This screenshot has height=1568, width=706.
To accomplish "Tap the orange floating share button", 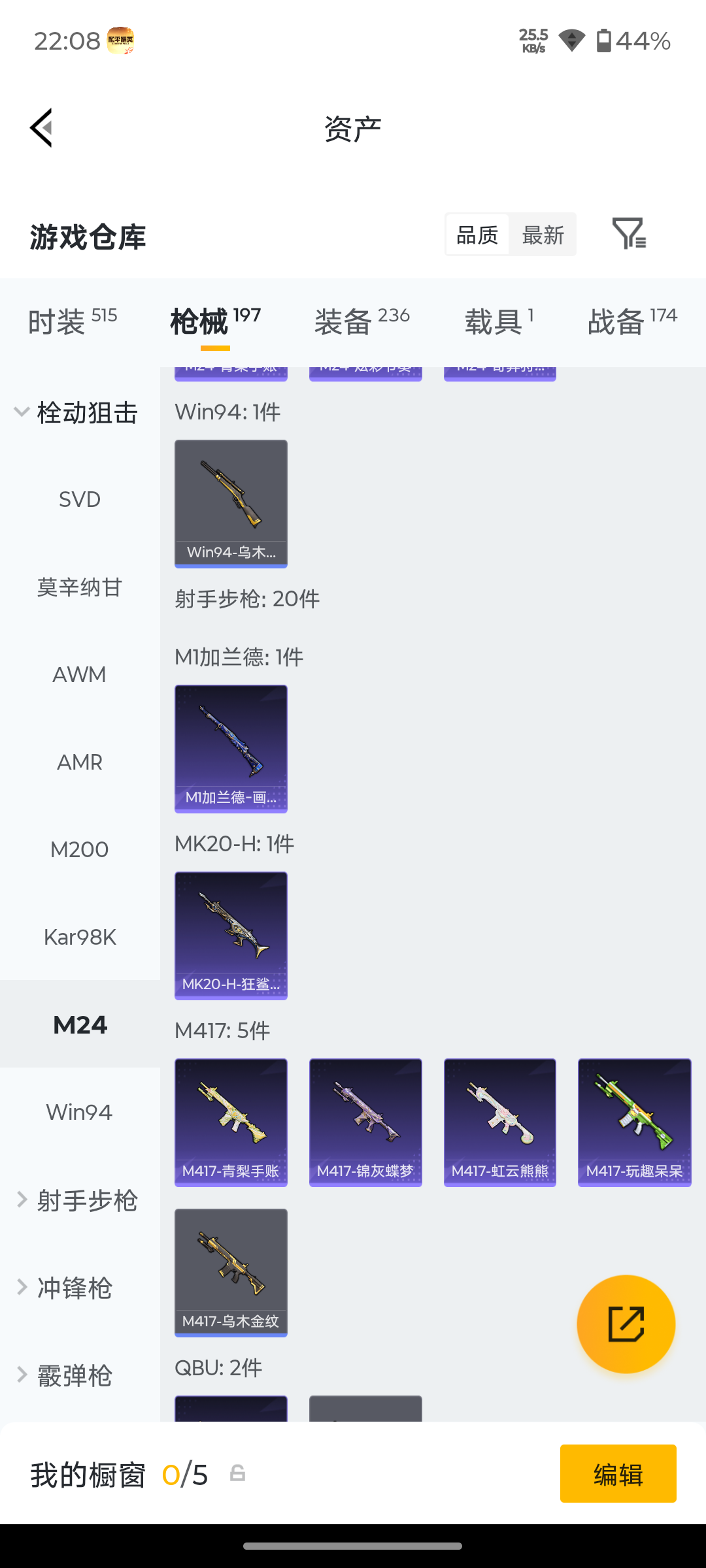I will point(626,1324).
